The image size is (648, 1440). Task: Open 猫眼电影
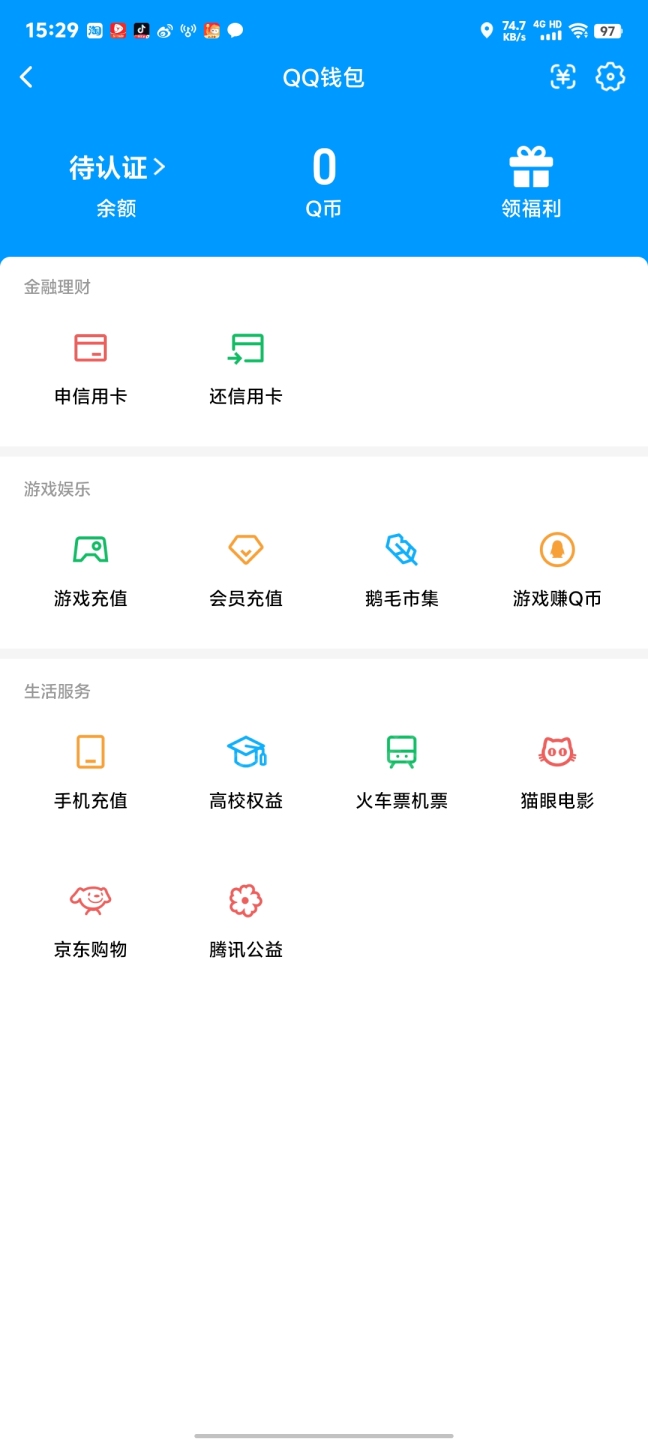pyautogui.click(x=557, y=772)
